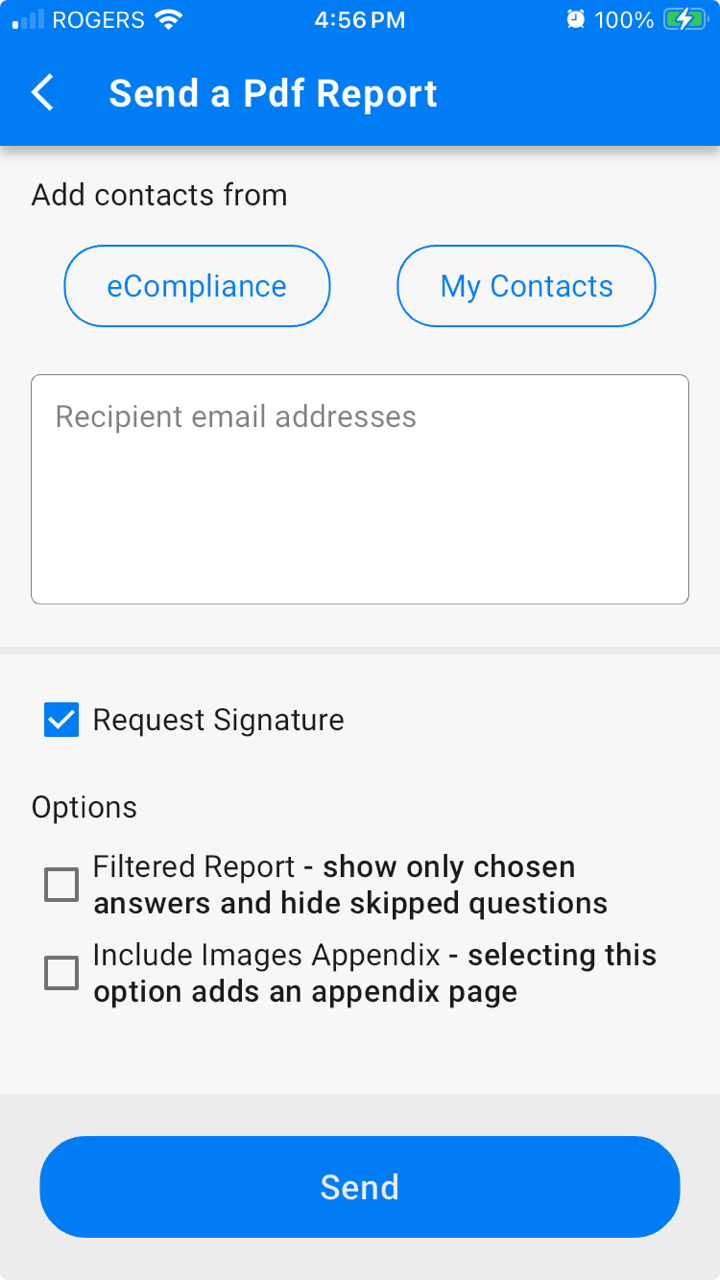720x1280 pixels.
Task: Enable the Filtered Report option
Action: tap(62, 885)
